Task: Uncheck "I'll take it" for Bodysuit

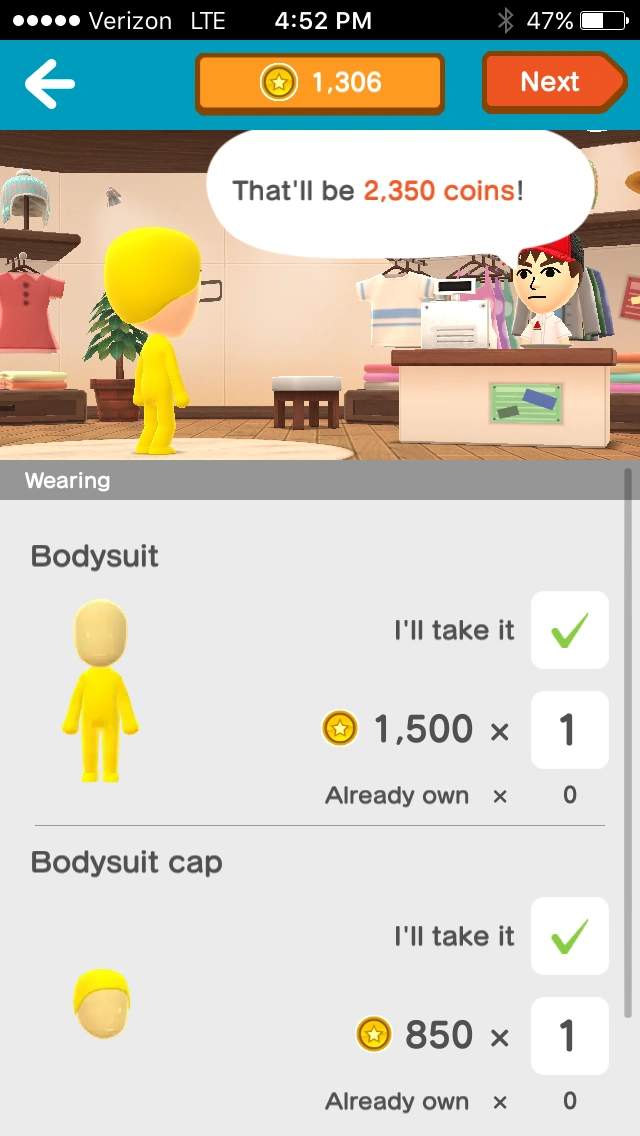Action: [x=569, y=630]
